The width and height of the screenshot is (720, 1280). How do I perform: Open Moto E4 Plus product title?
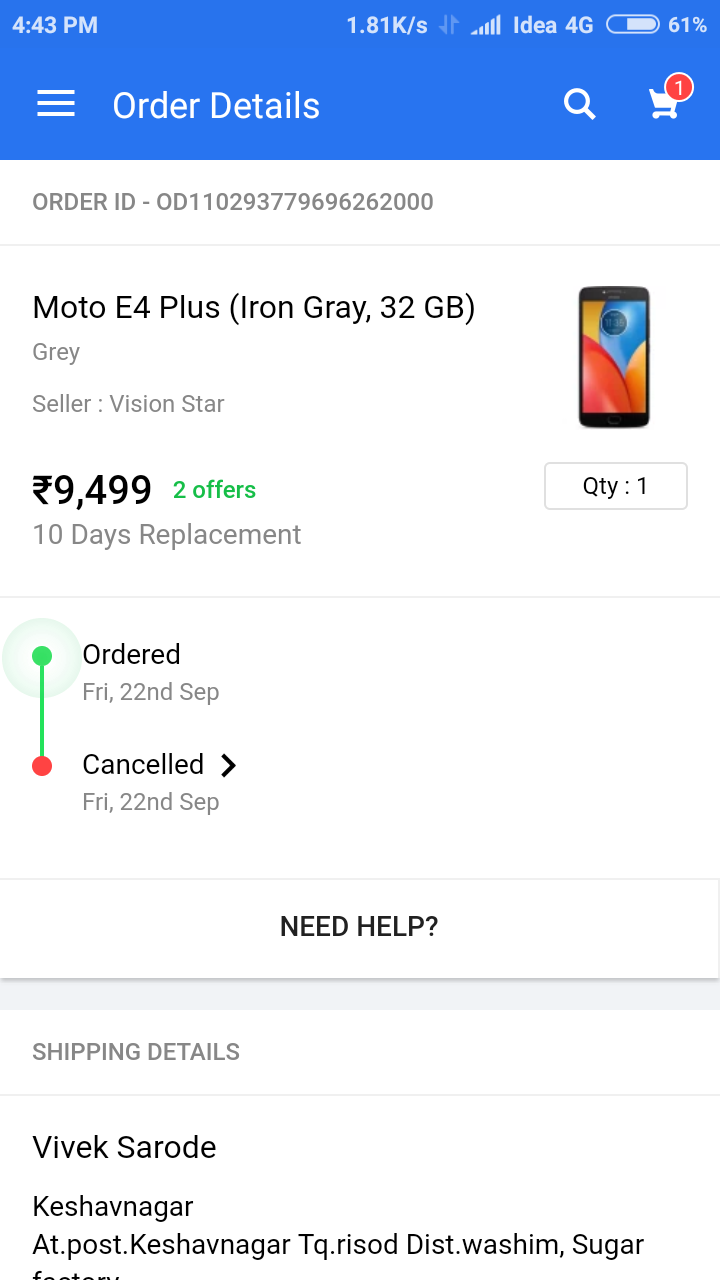(254, 307)
